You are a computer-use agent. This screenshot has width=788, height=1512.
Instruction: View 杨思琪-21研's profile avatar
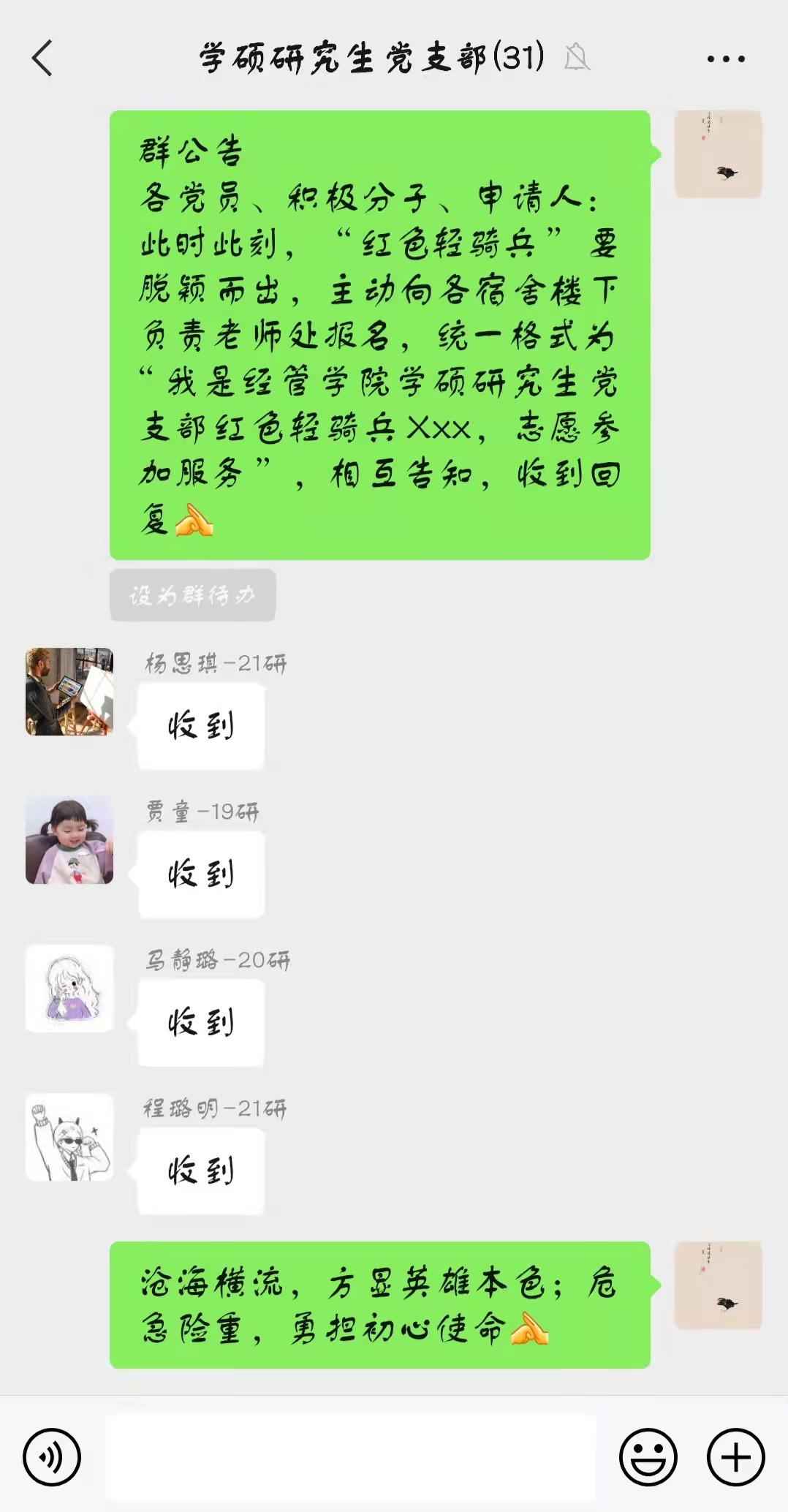pyautogui.click(x=69, y=692)
